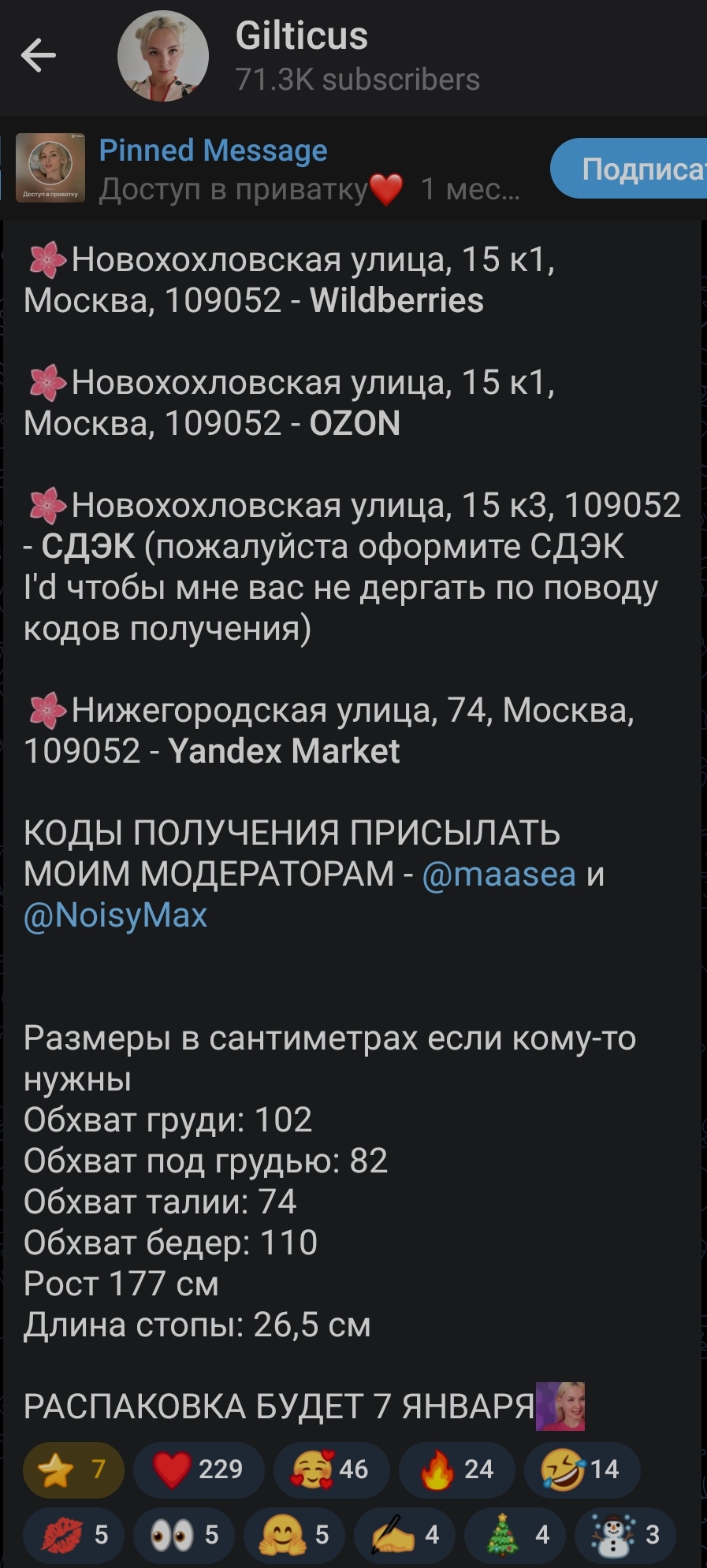707x1568 pixels.
Task: Add the Christmas tree reaction (4)
Action: click(515, 1534)
